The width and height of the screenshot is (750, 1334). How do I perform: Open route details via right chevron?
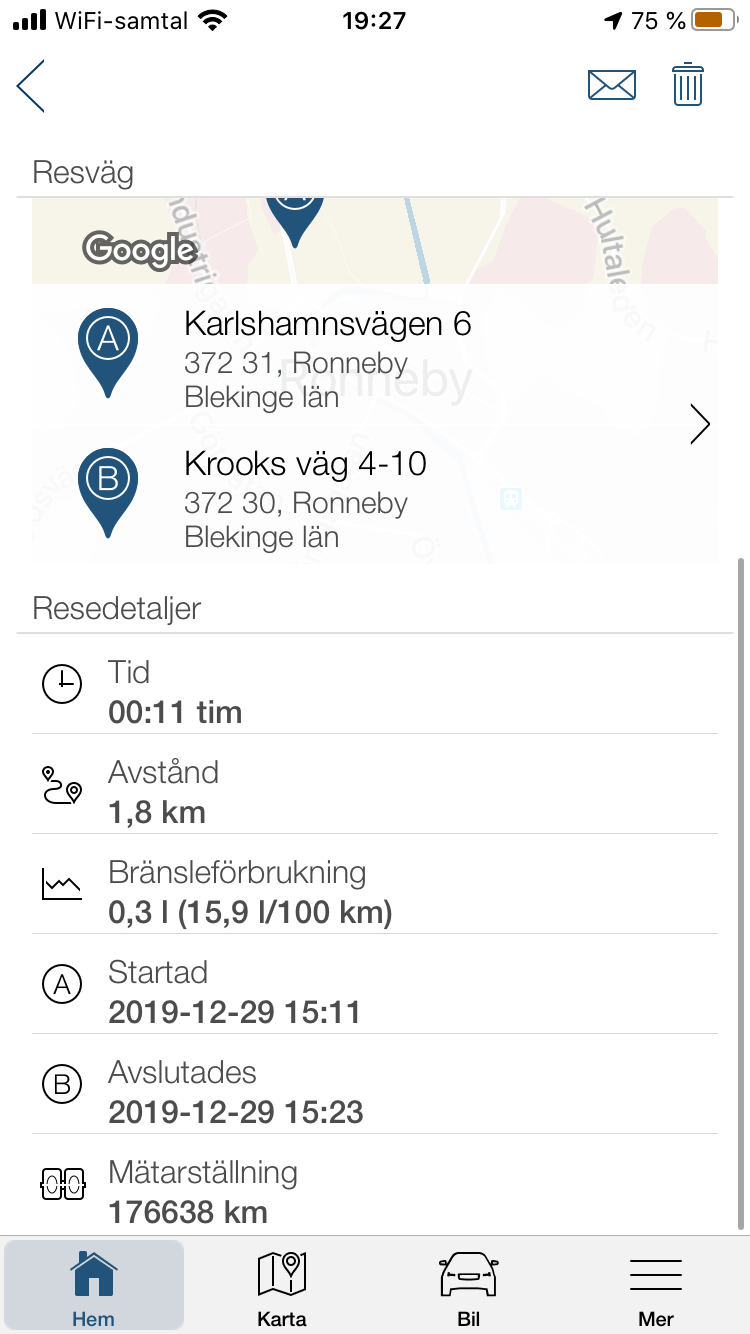click(x=700, y=425)
